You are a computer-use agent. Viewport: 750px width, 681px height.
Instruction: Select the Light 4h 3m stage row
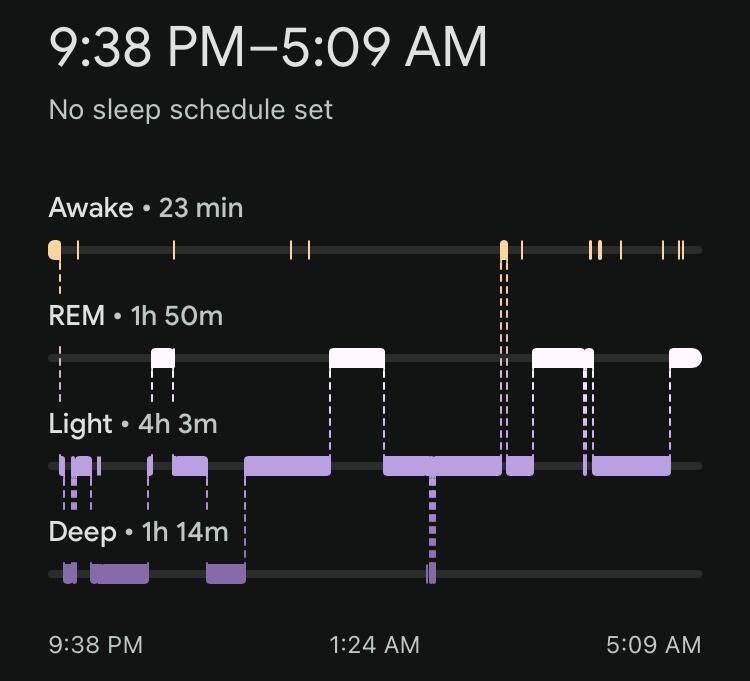tap(375, 444)
